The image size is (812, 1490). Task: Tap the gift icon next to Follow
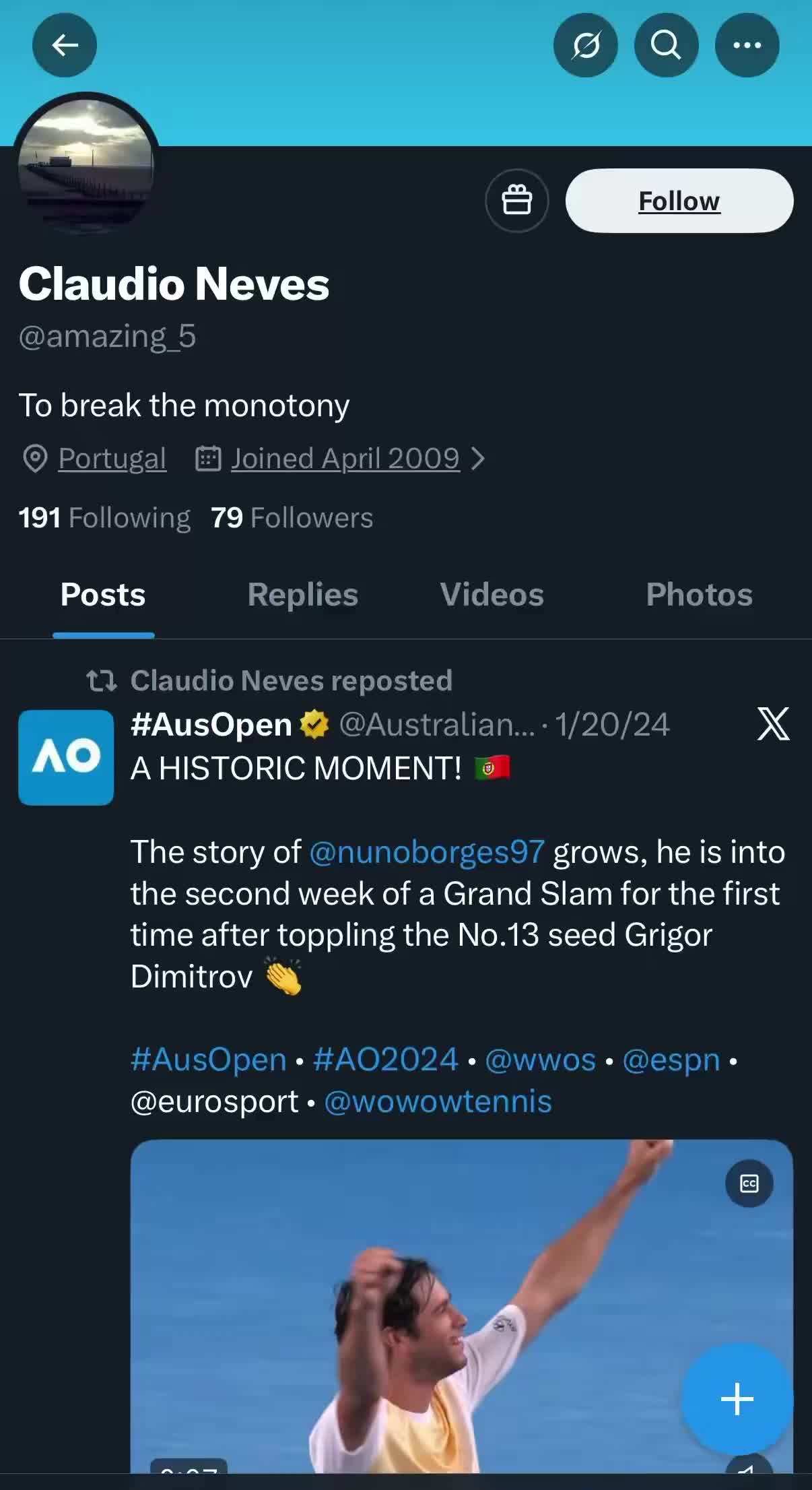tap(516, 201)
